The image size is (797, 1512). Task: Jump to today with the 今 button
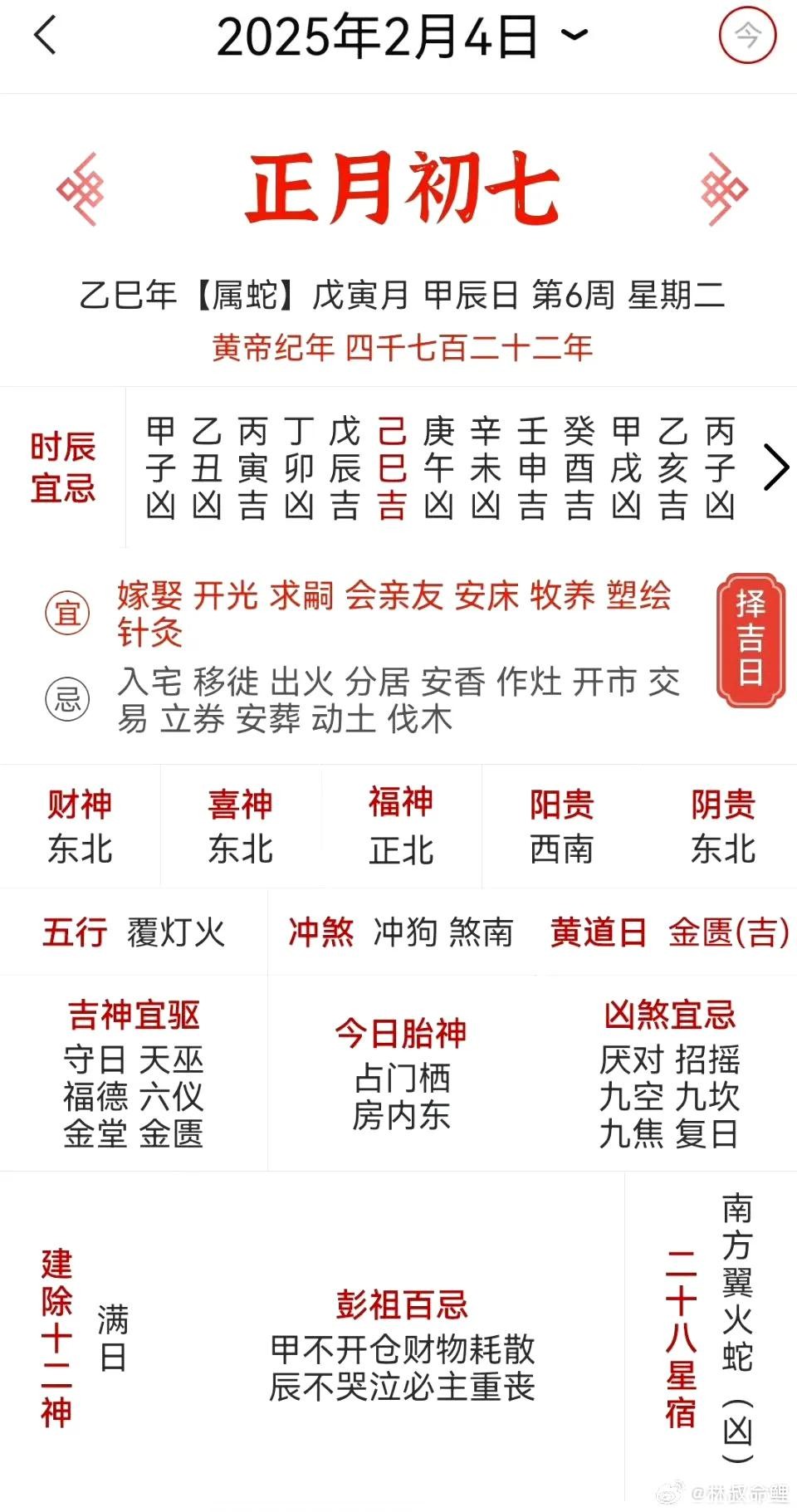point(746,36)
